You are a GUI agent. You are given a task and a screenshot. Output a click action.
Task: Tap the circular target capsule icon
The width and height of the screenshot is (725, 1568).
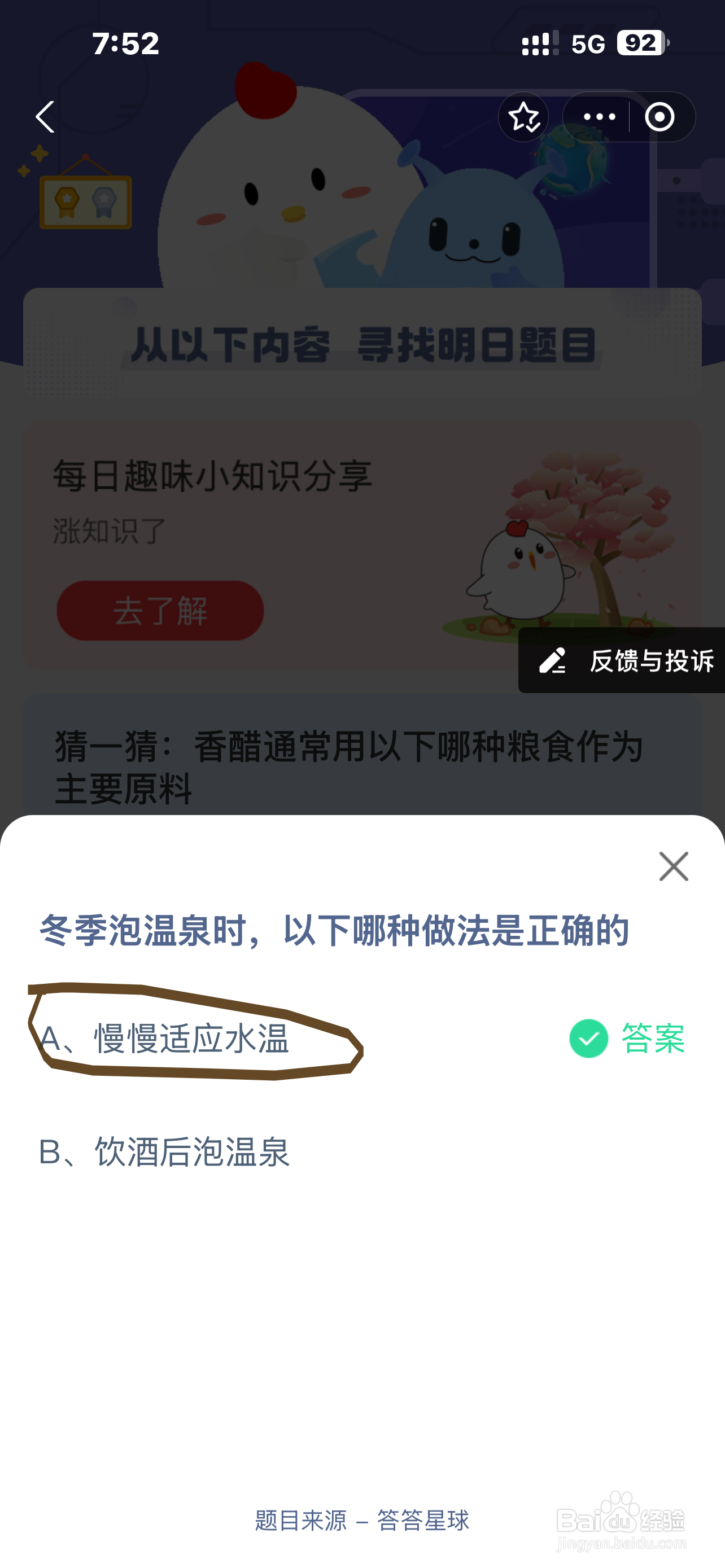click(660, 117)
